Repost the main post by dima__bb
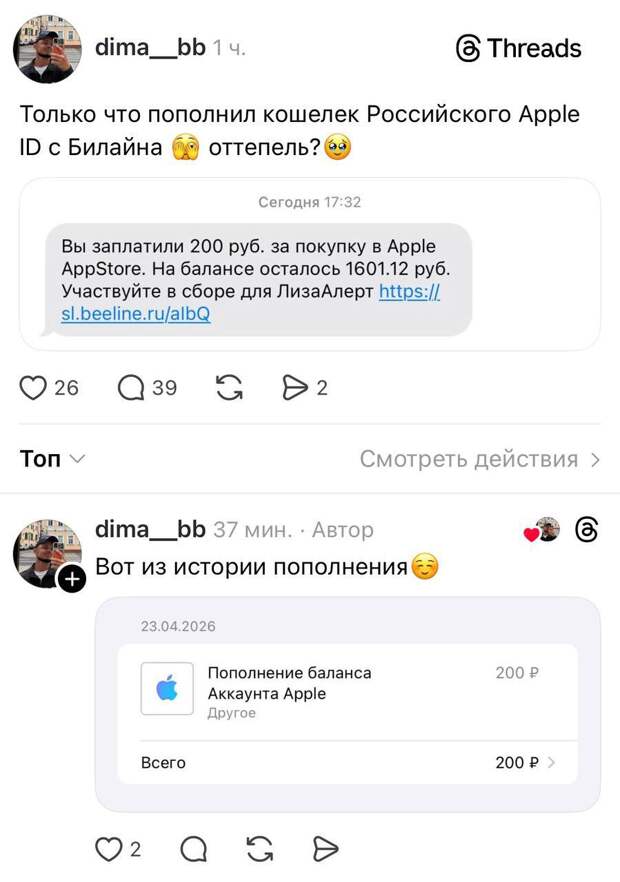620x882 pixels. [x=230, y=388]
